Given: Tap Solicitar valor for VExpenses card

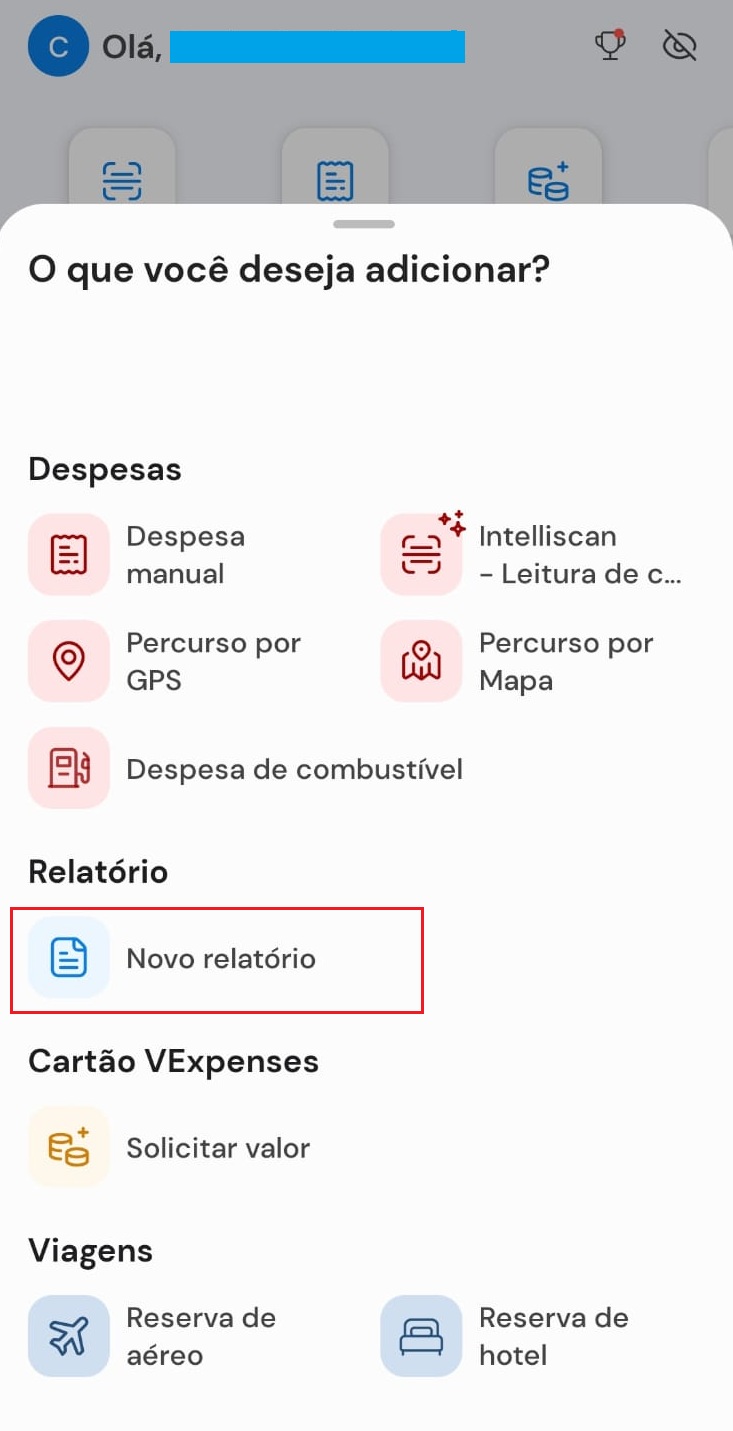Looking at the screenshot, I should pyautogui.click(x=170, y=1147).
